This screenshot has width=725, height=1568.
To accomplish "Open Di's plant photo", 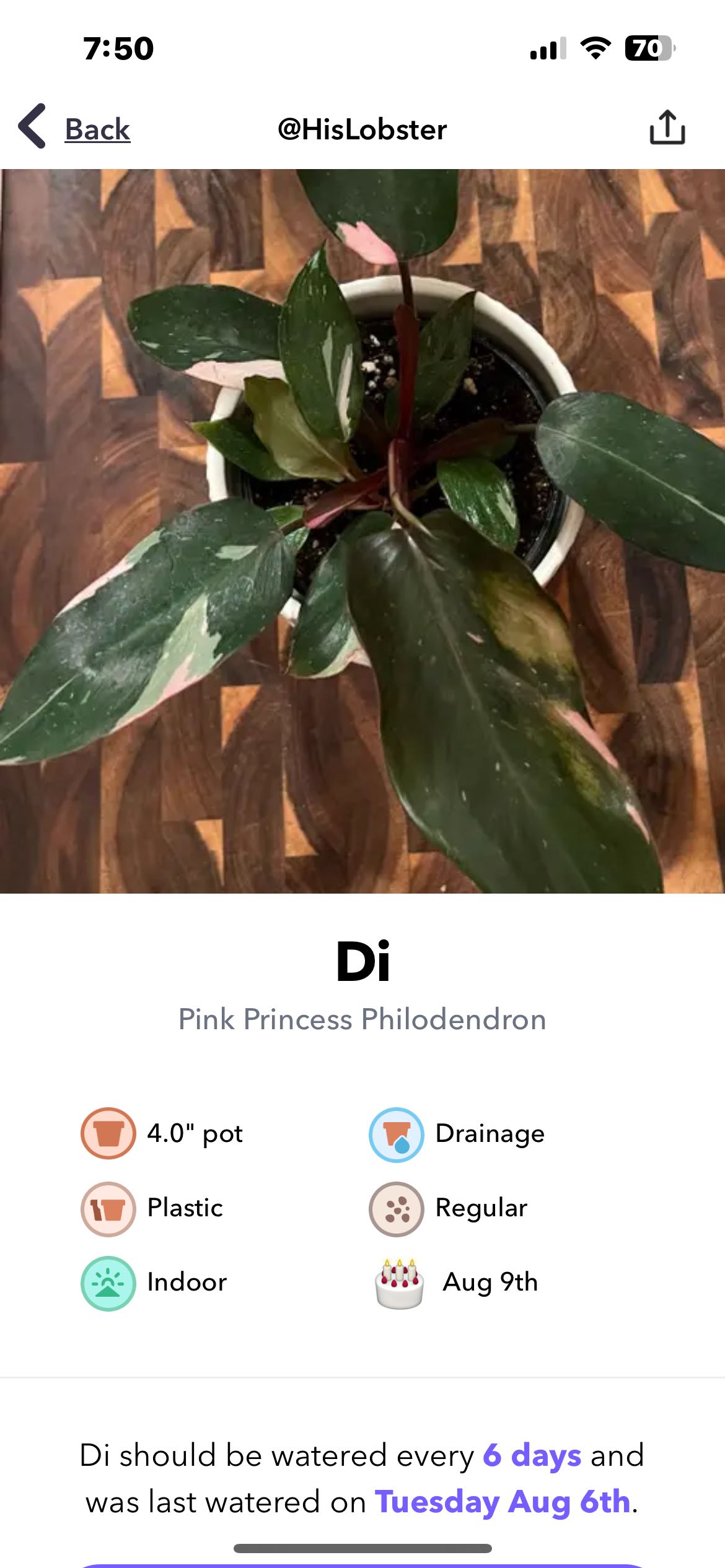I will (362, 531).
